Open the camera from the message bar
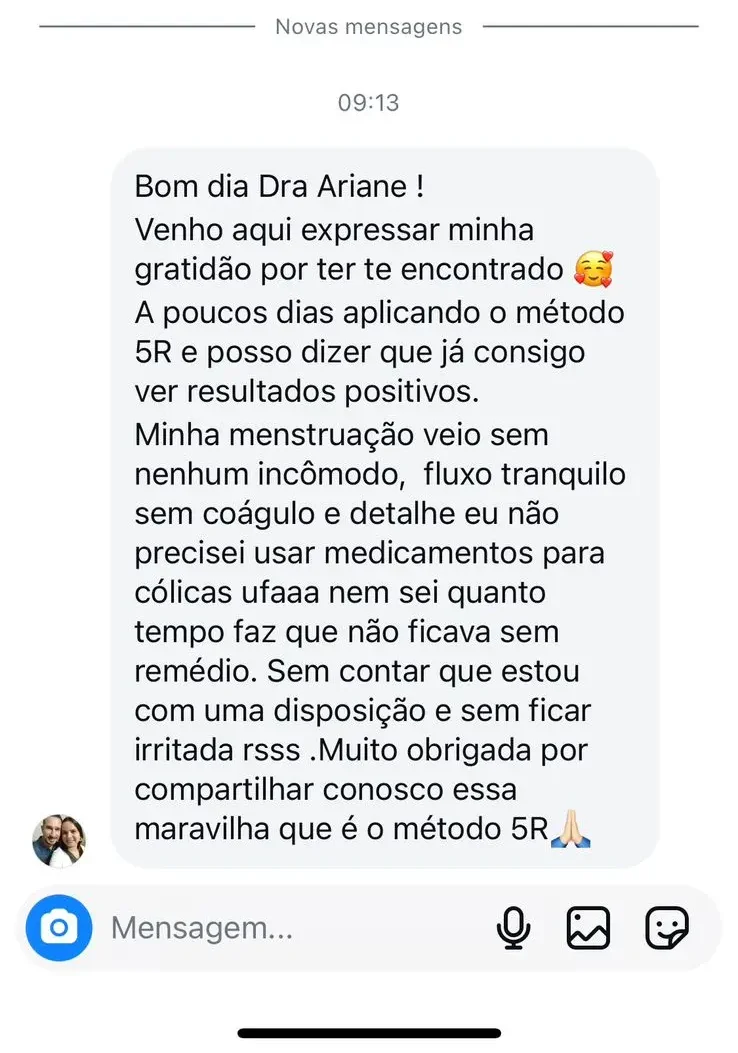The width and height of the screenshot is (738, 1053). [x=59, y=928]
